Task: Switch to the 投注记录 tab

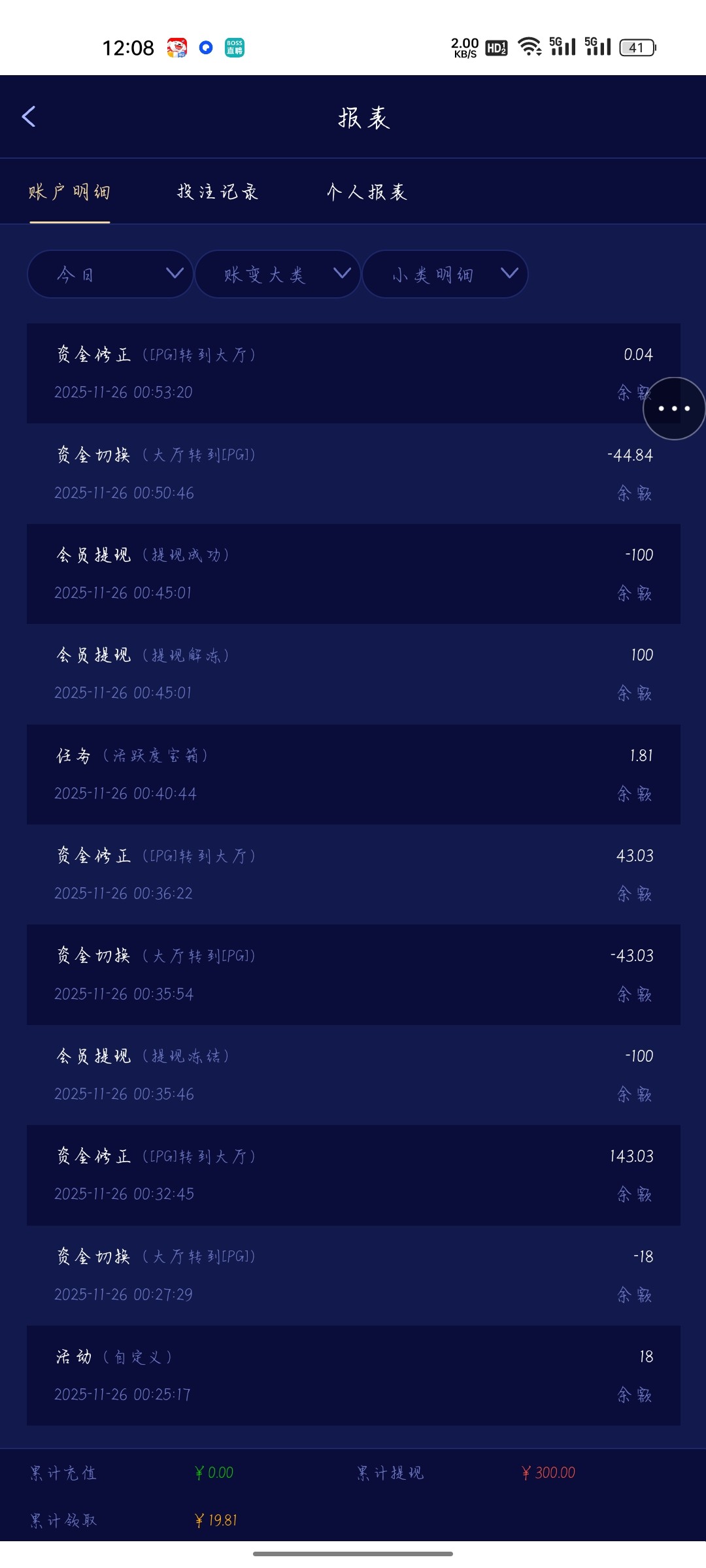Action: tap(218, 192)
